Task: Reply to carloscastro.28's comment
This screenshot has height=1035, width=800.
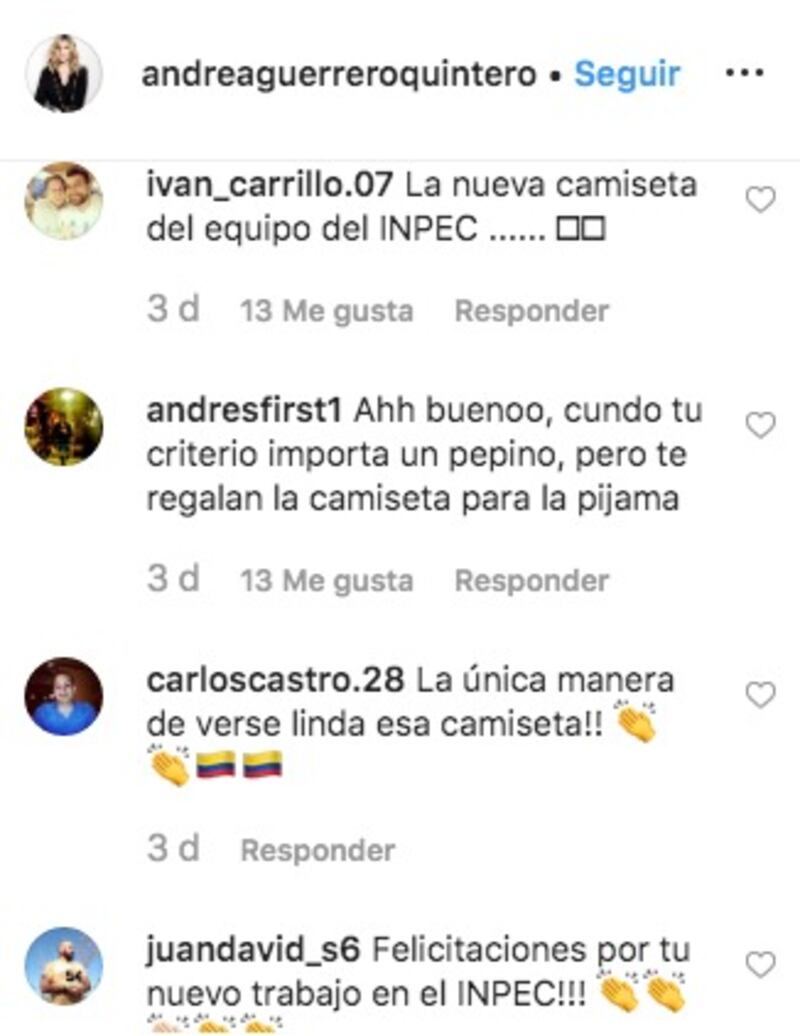Action: (x=318, y=851)
